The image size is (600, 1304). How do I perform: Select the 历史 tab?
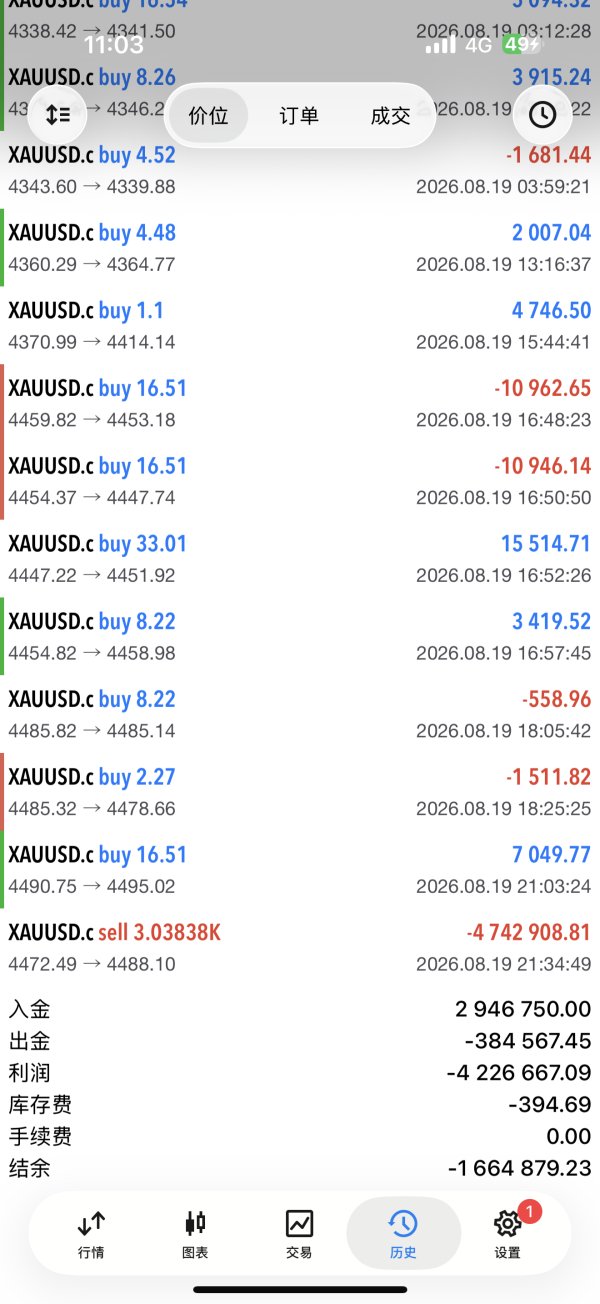tap(403, 1233)
